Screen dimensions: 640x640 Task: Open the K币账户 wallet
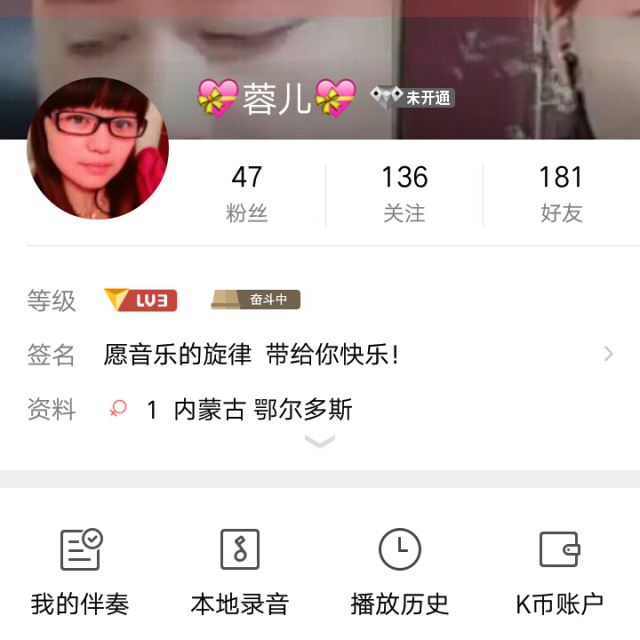coord(559,572)
